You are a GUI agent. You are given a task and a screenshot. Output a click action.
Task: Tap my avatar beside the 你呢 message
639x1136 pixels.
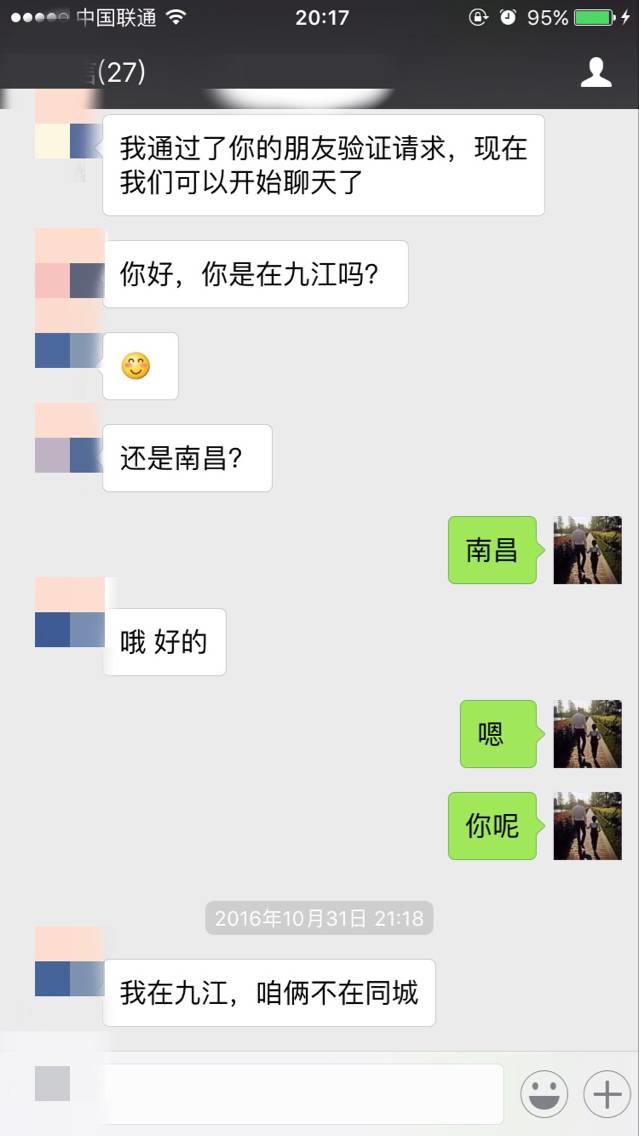coord(588,826)
